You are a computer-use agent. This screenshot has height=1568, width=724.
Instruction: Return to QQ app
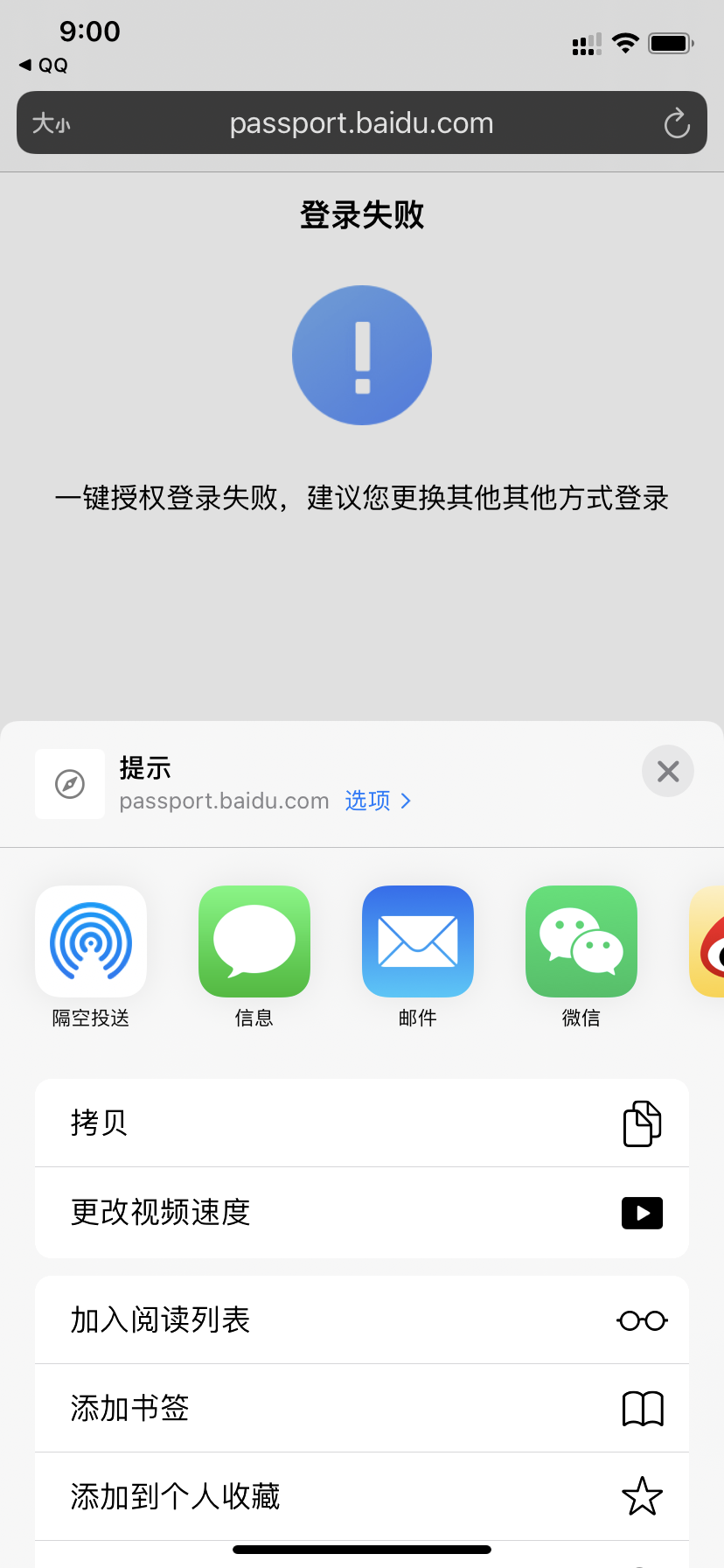coord(44,66)
